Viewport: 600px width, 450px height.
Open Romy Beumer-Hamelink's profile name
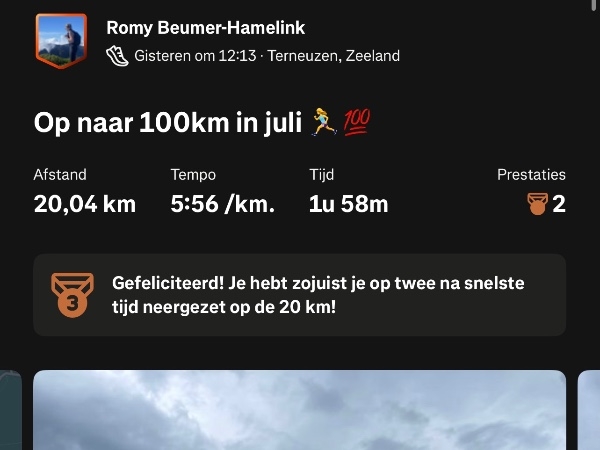pyautogui.click(x=205, y=28)
